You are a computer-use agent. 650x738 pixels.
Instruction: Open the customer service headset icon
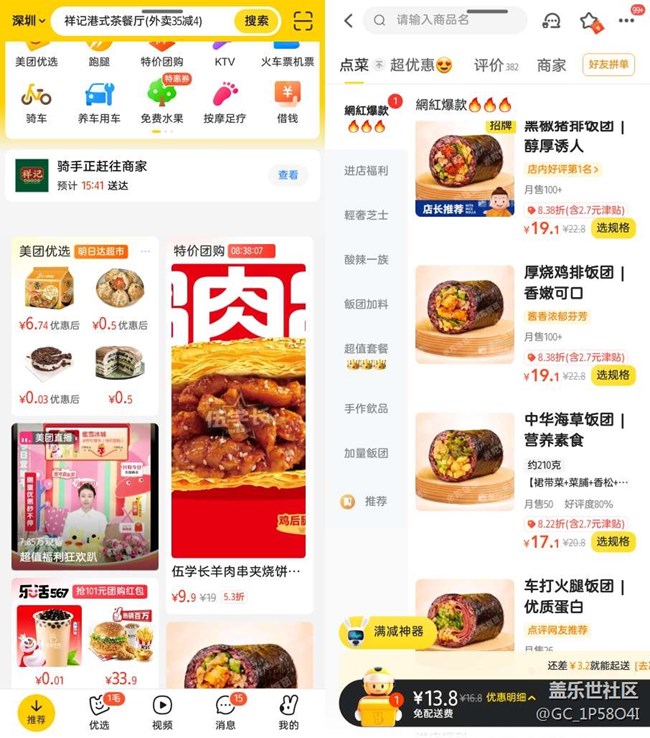[x=551, y=21]
